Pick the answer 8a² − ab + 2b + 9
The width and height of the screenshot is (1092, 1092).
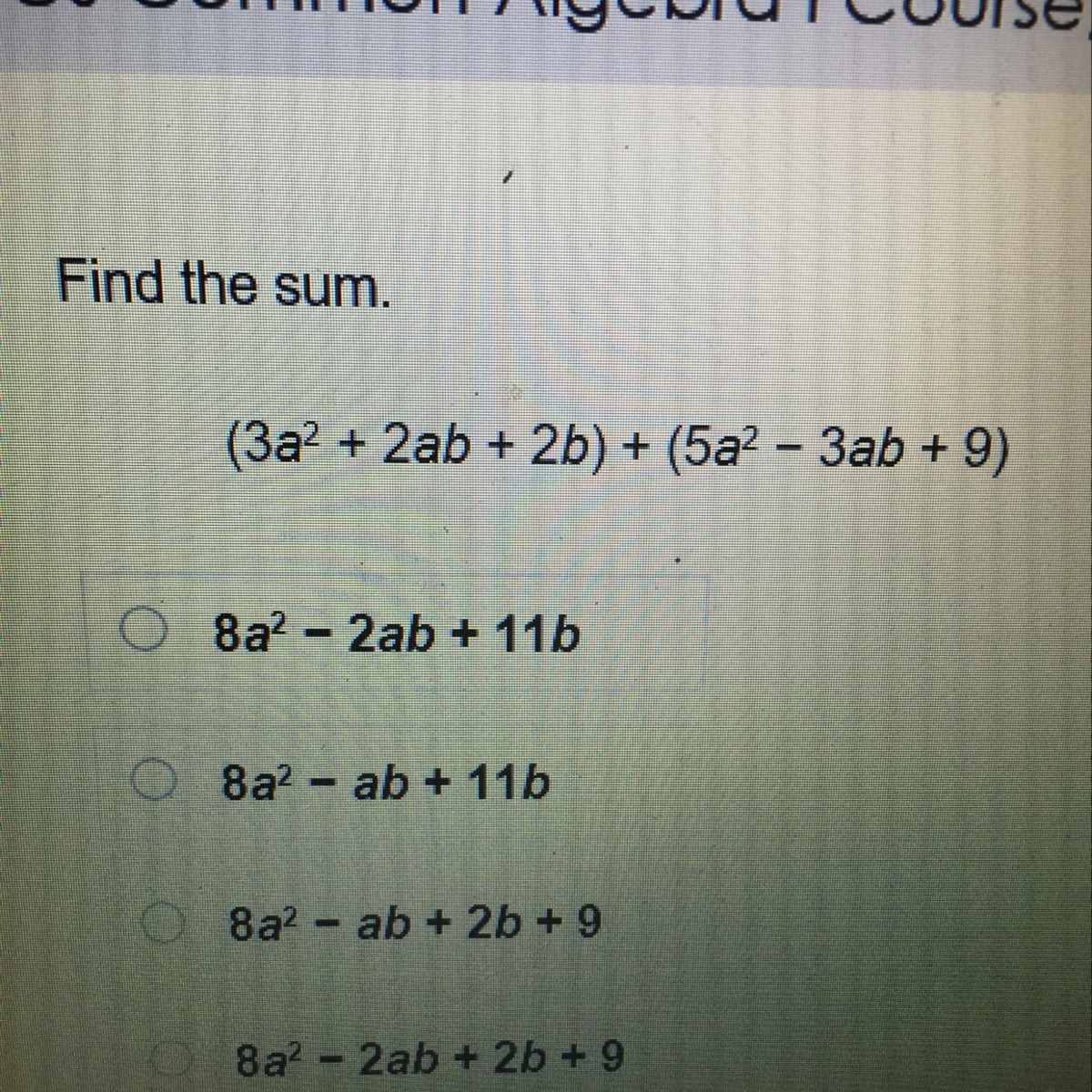tap(160, 925)
